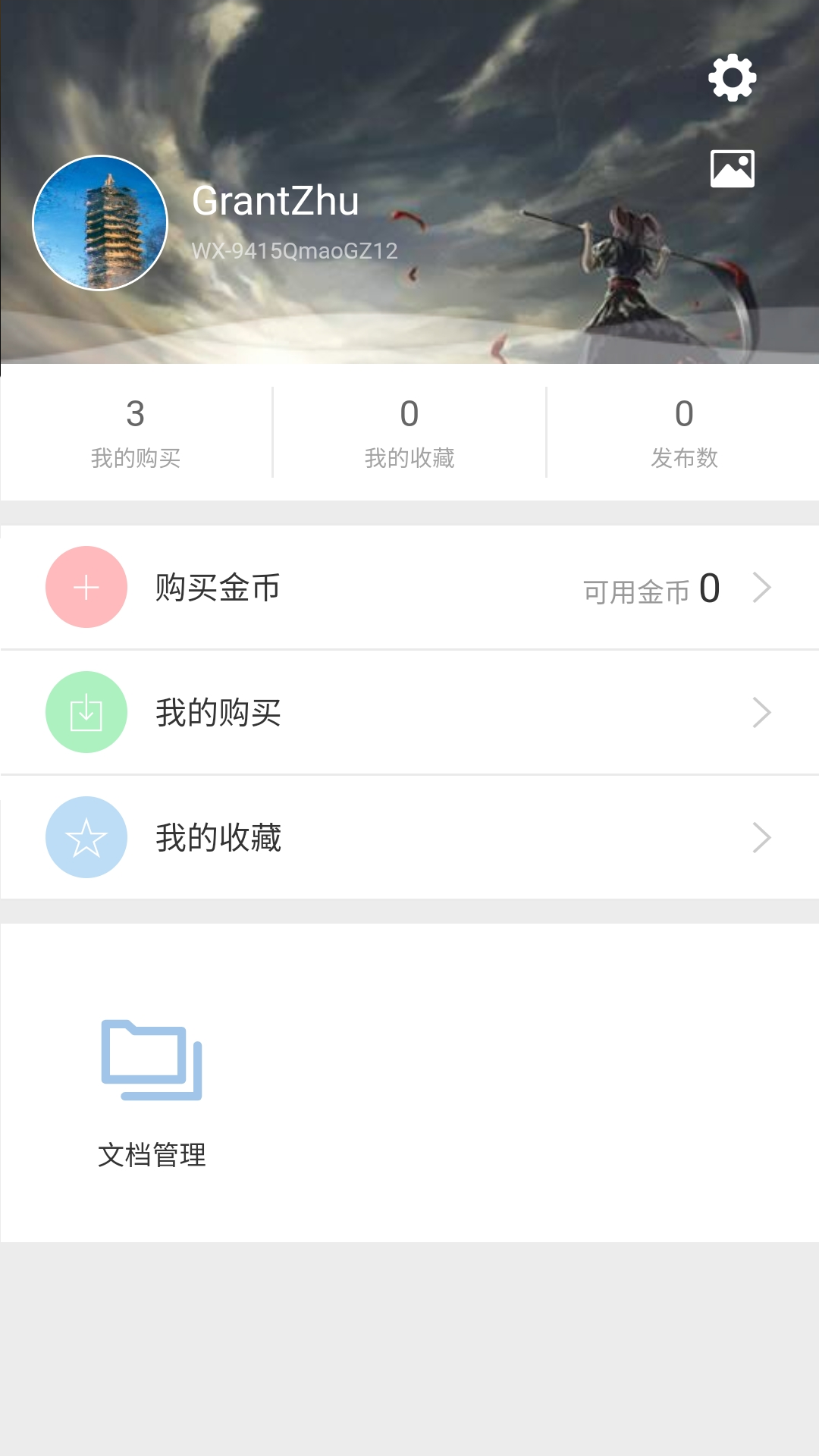
Task: Open the 我的购买 list row
Action: click(409, 713)
